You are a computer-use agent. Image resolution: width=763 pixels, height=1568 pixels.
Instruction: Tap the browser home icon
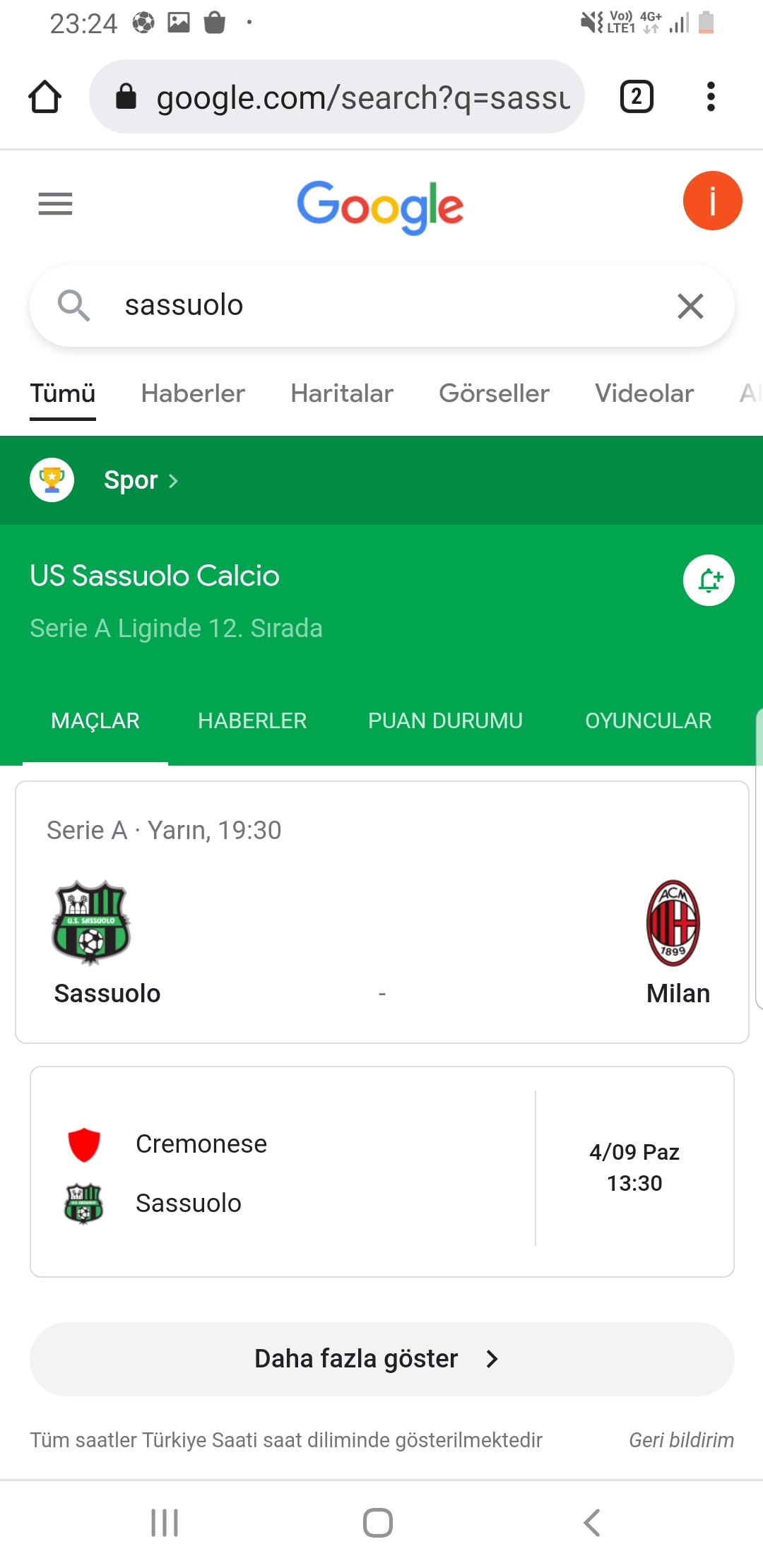pyautogui.click(x=45, y=97)
